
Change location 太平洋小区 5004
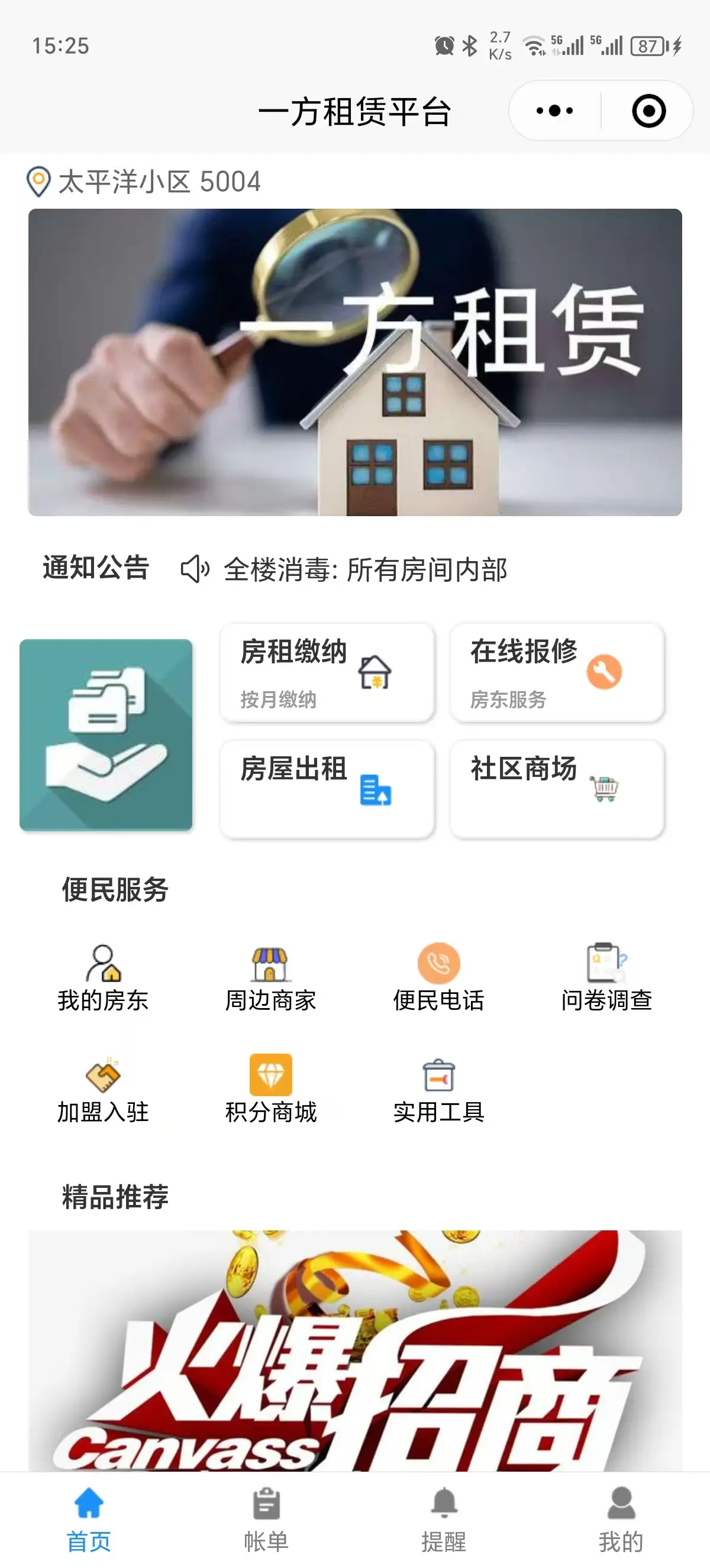144,182
